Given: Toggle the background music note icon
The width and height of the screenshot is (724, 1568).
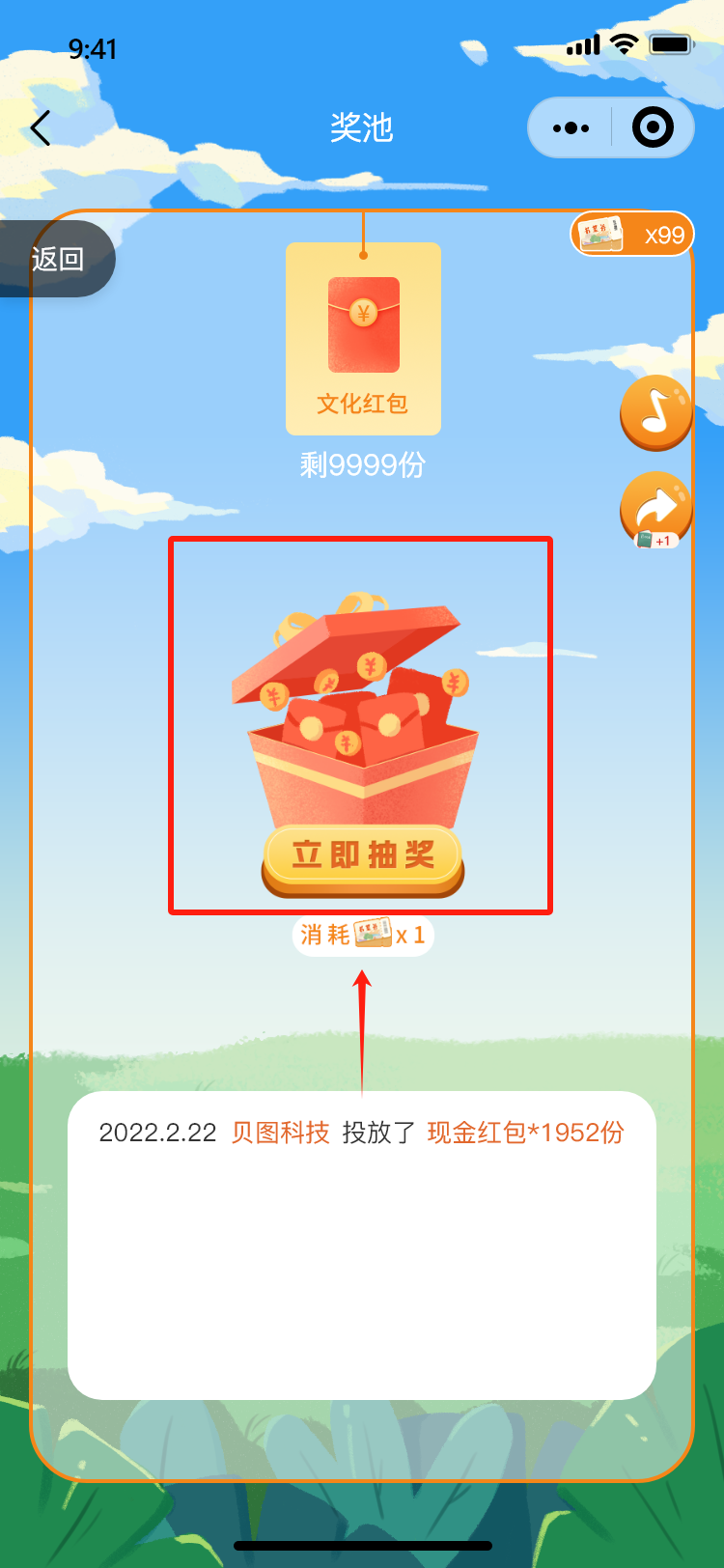Looking at the screenshot, I should coord(656,412).
